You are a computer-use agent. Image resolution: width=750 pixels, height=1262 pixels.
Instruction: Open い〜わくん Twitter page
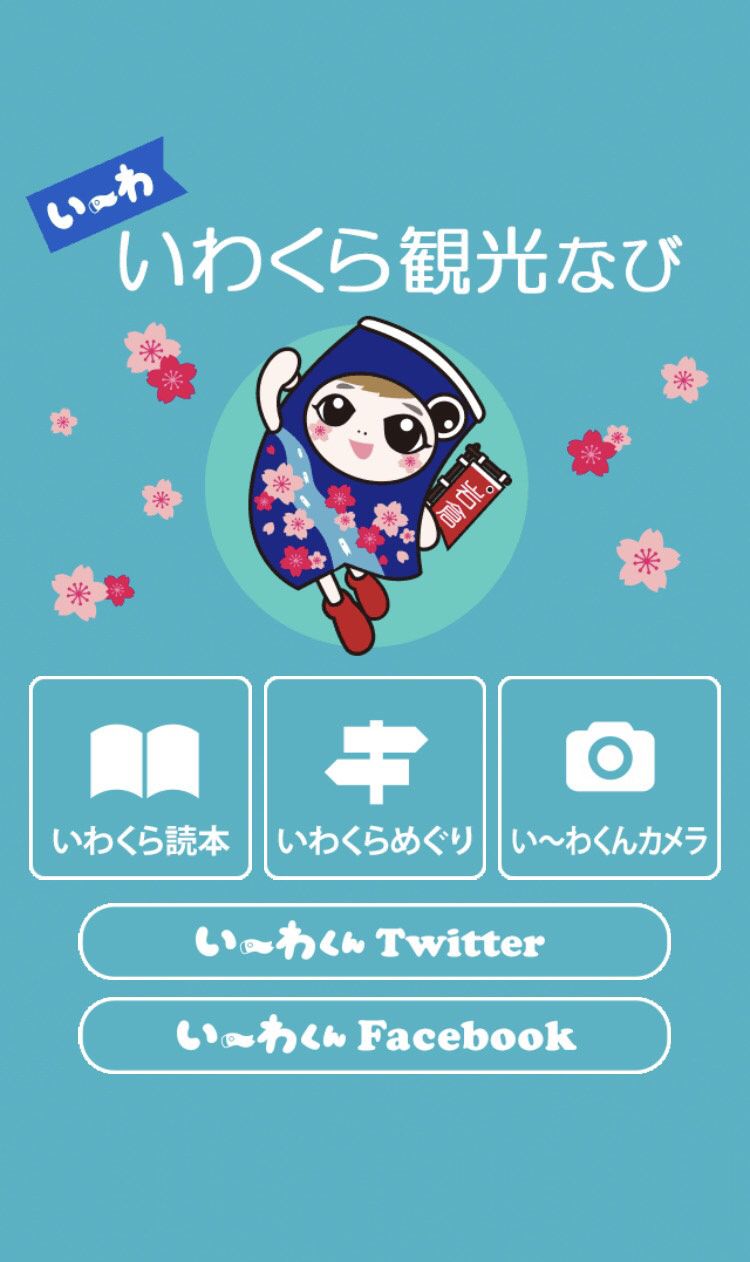374,941
